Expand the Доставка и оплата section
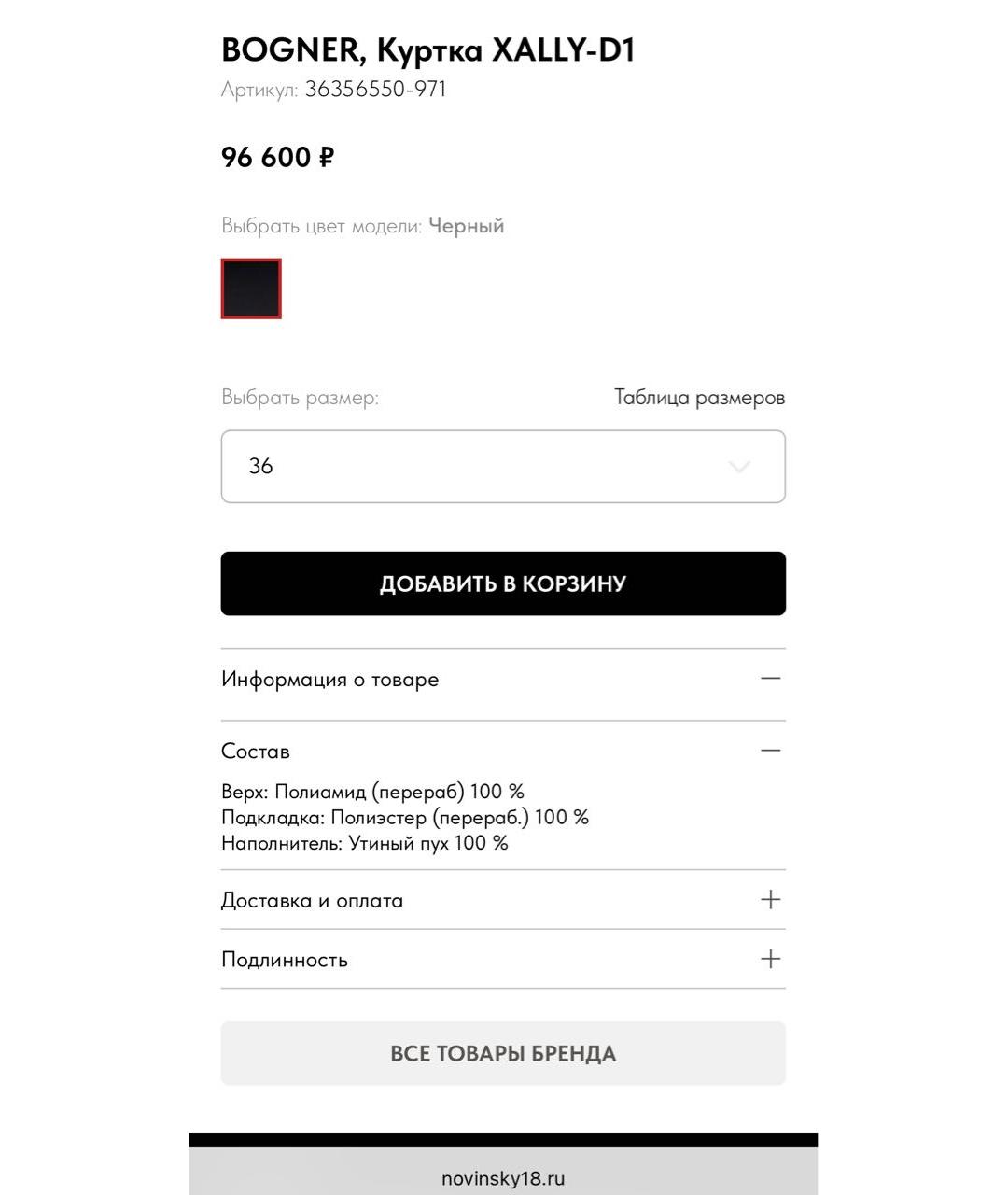 click(769, 900)
